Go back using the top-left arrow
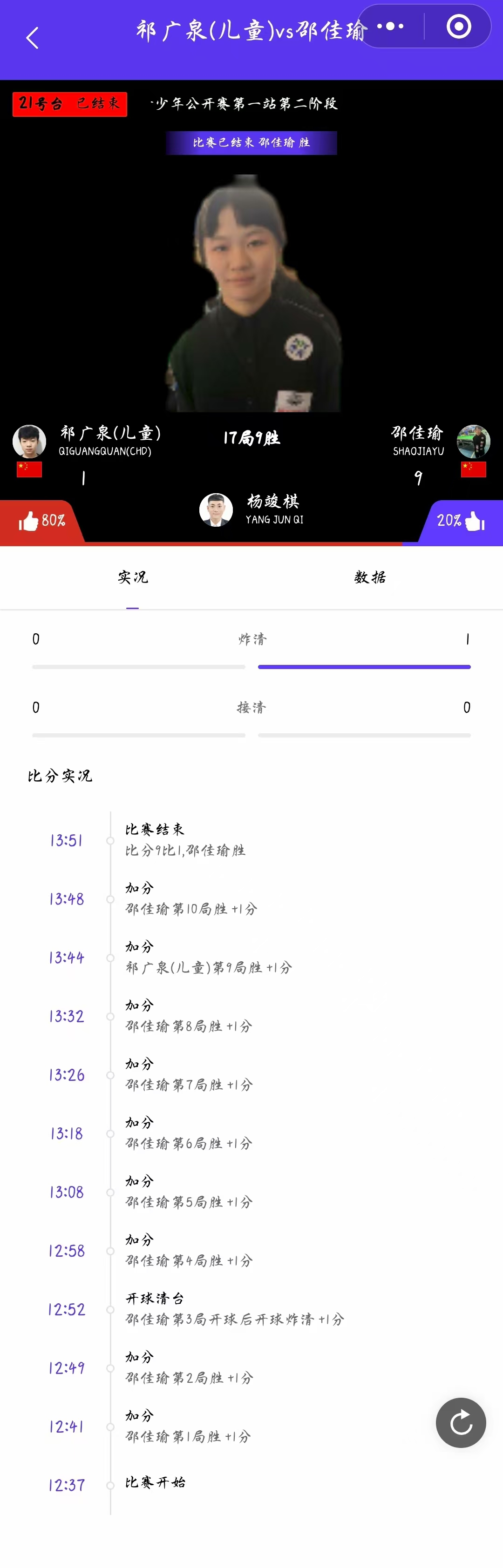The height and width of the screenshot is (1568, 503). coord(32,38)
